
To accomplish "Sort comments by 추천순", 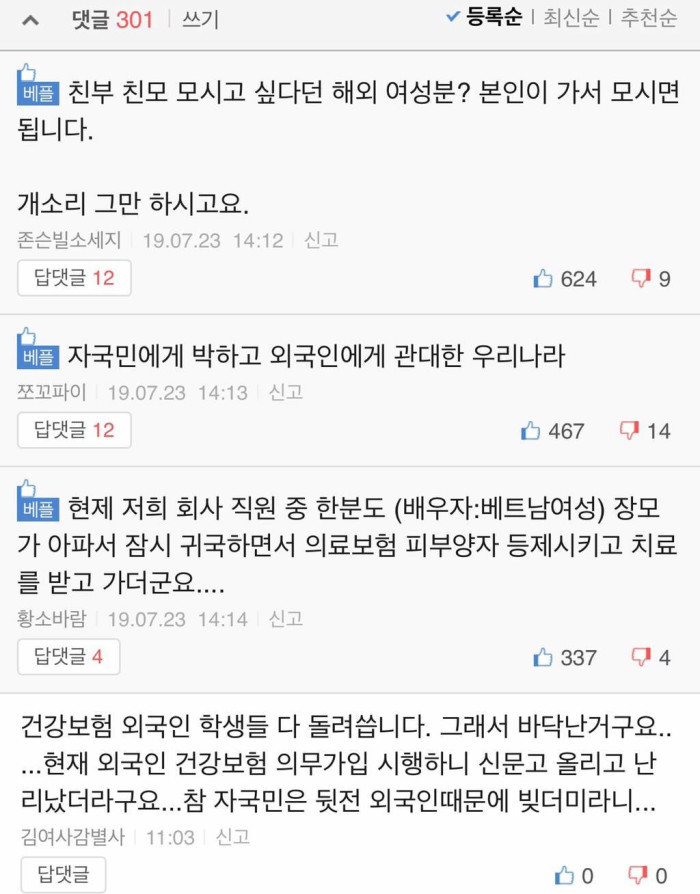I will 649,17.
